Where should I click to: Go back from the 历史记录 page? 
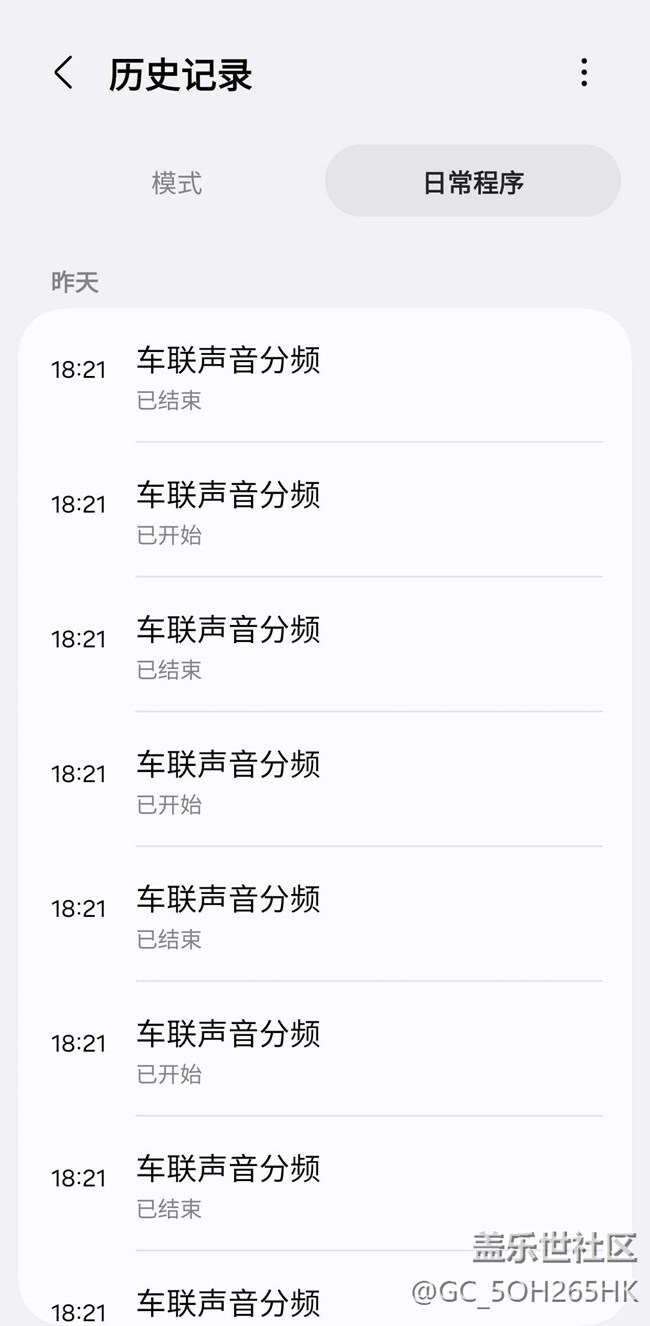coord(63,74)
